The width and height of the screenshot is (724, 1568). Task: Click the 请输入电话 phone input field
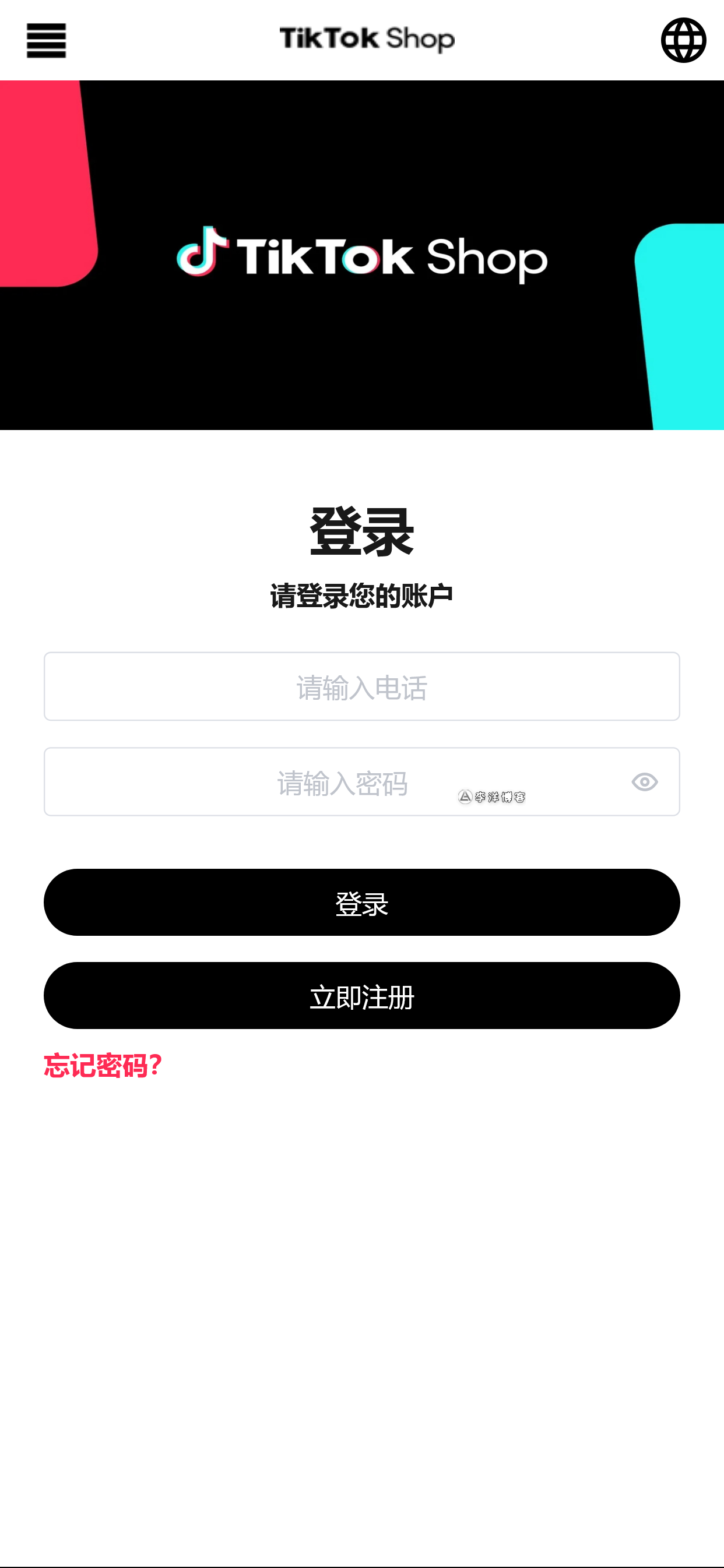coord(361,687)
